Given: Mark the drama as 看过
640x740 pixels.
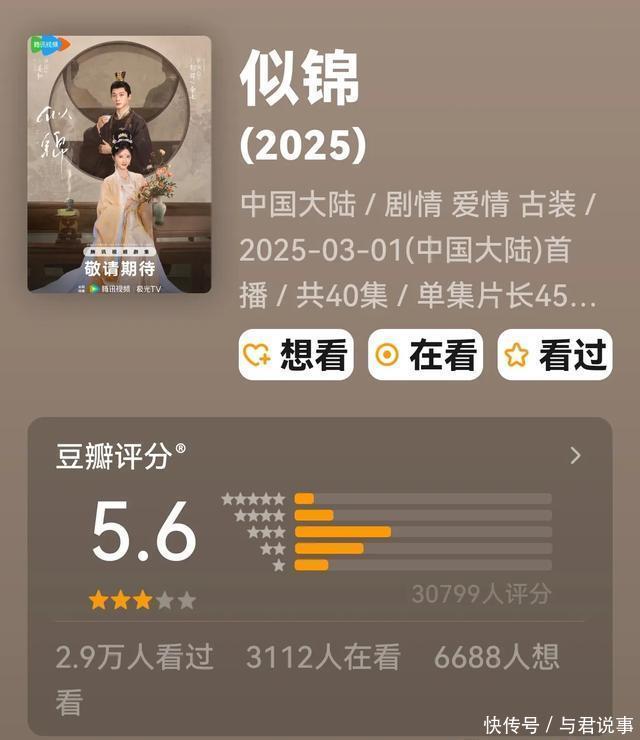Looking at the screenshot, I should pyautogui.click(x=555, y=355).
